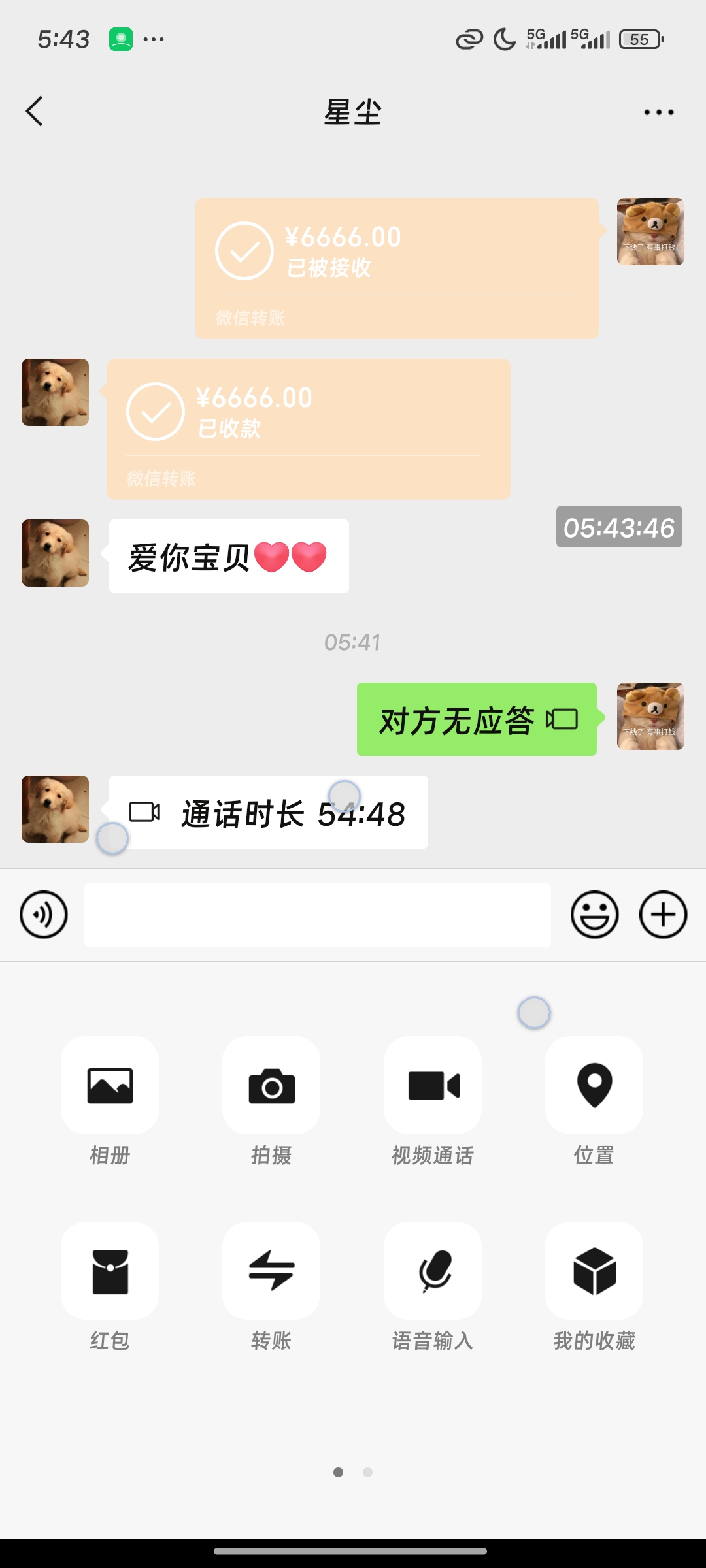Focus the message text field
The width and height of the screenshot is (706, 1568).
point(317,914)
